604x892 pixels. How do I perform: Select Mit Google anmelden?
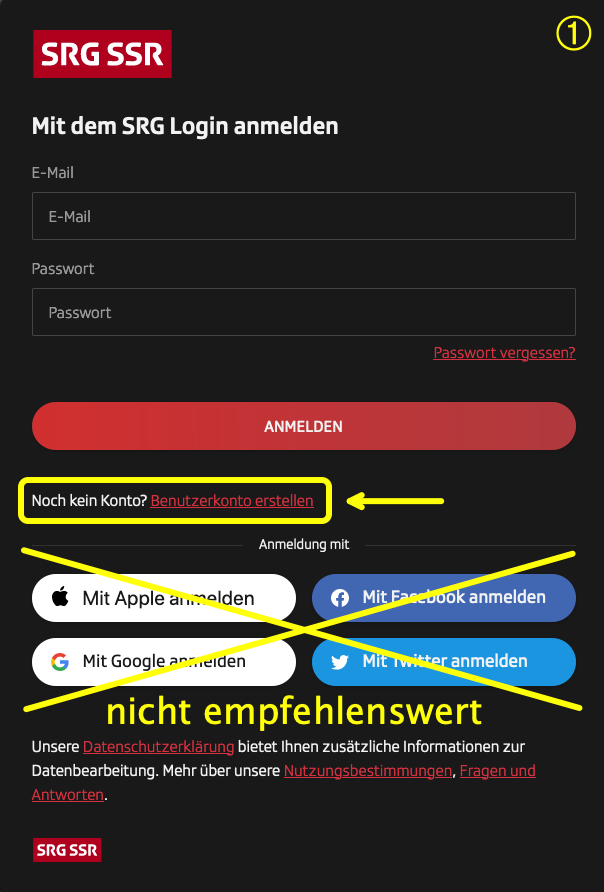[x=164, y=661]
